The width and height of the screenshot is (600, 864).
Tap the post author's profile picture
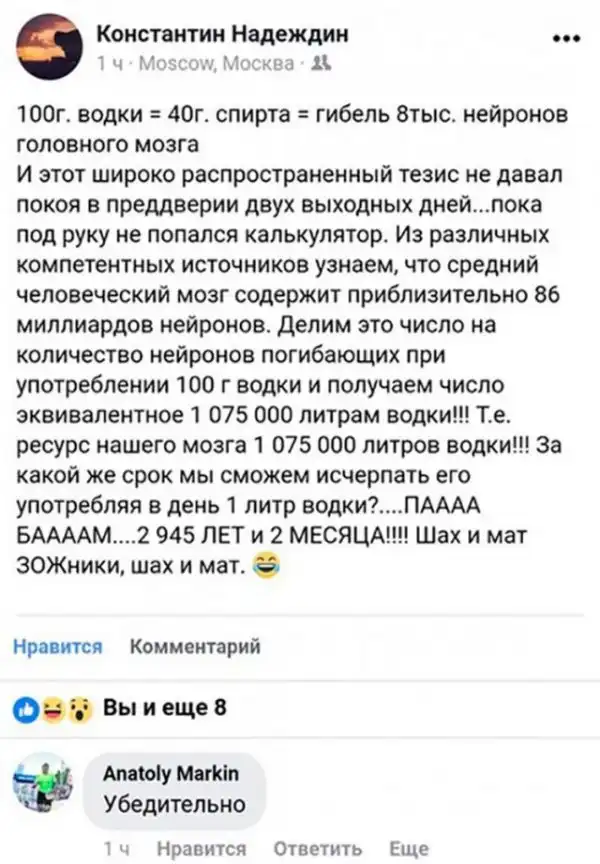pos(46,47)
